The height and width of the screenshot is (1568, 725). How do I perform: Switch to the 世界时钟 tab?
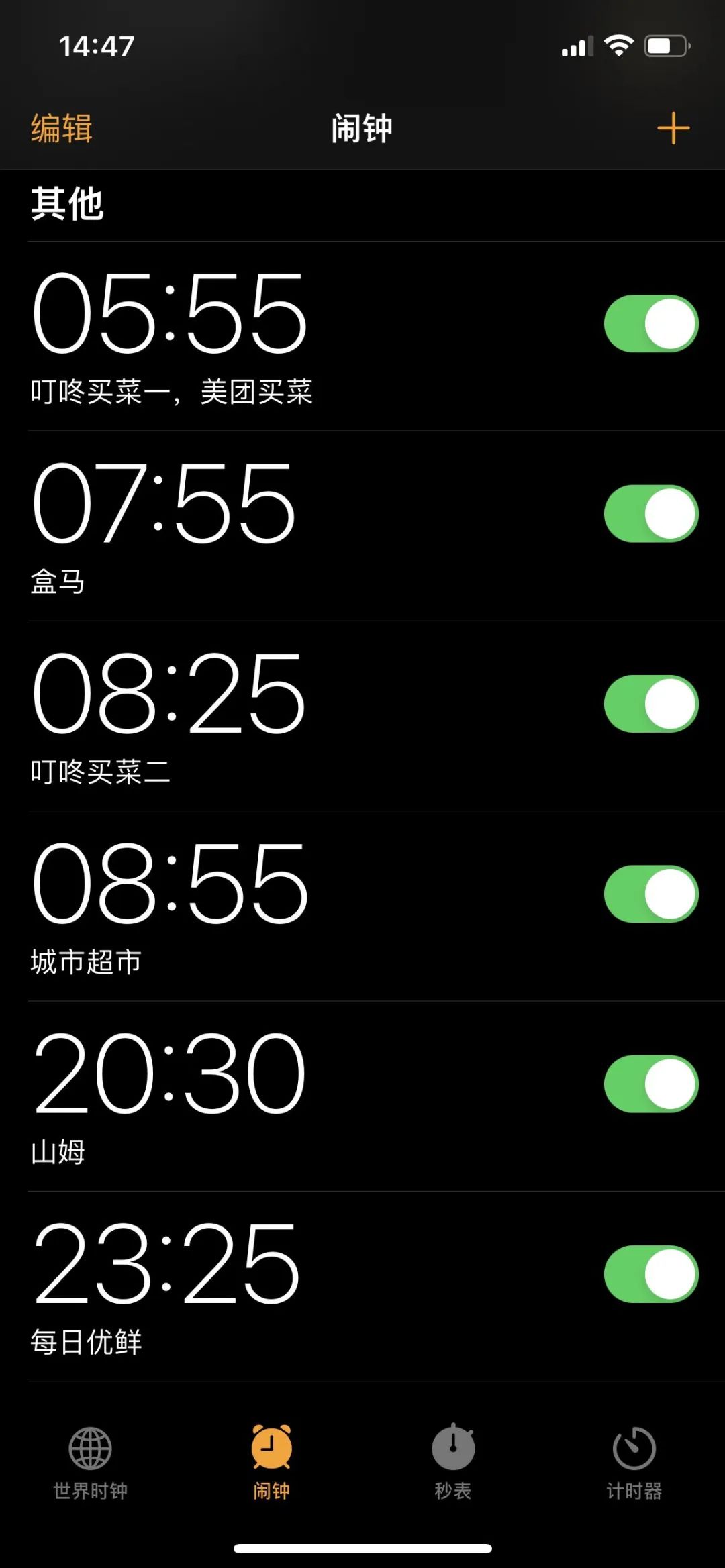91,1463
